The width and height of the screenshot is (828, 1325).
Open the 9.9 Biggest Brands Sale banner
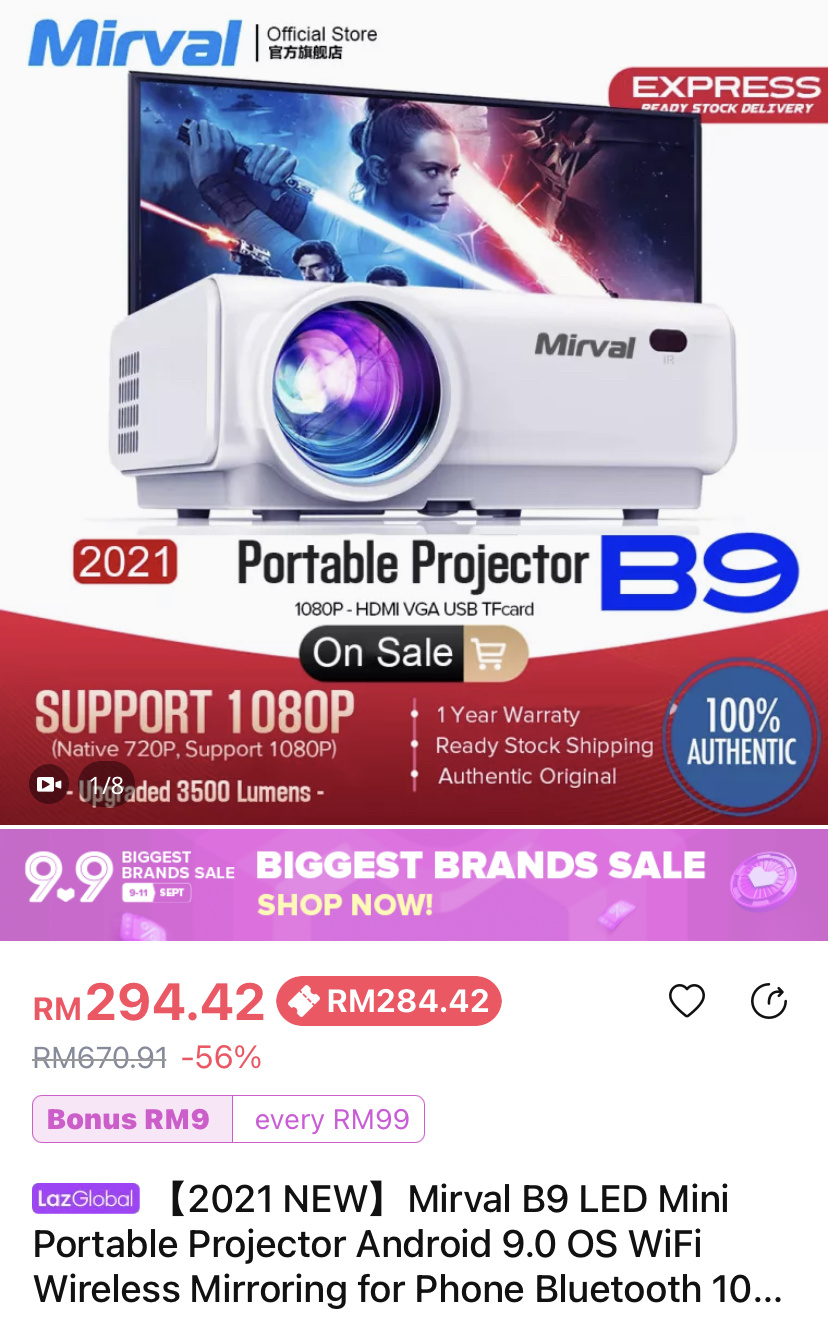(x=414, y=884)
